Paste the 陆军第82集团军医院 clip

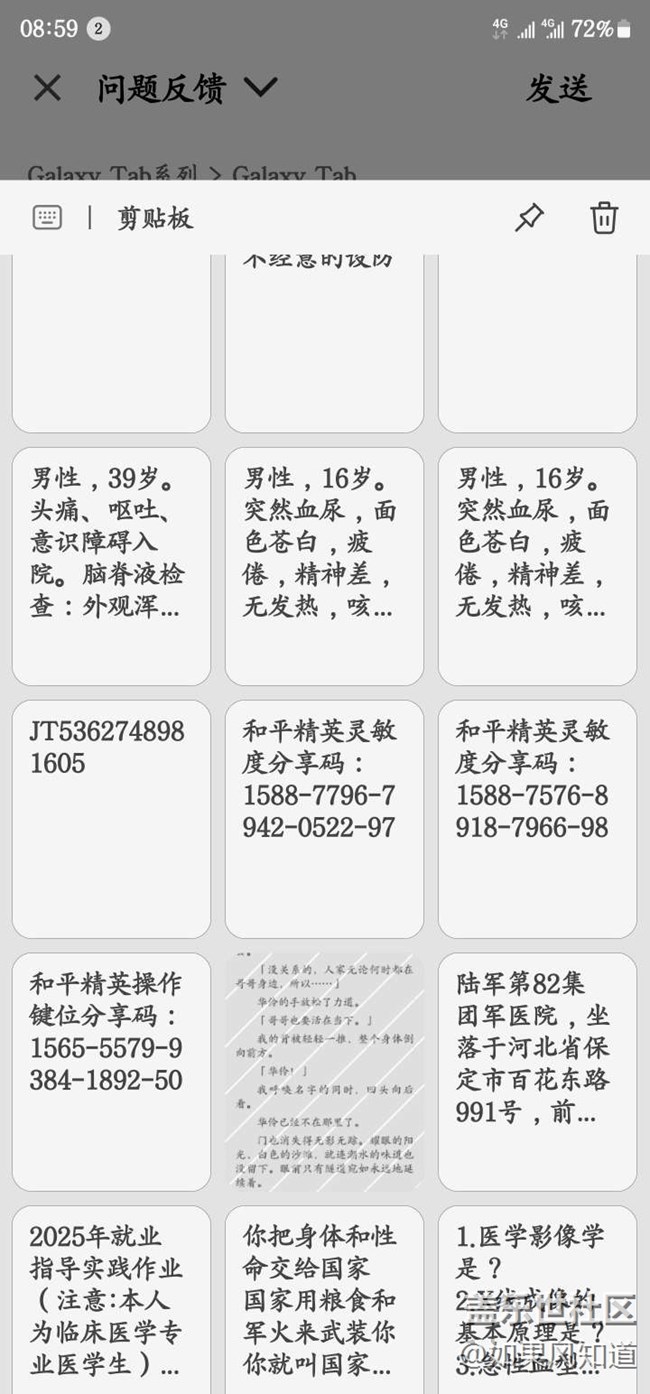point(537,1071)
